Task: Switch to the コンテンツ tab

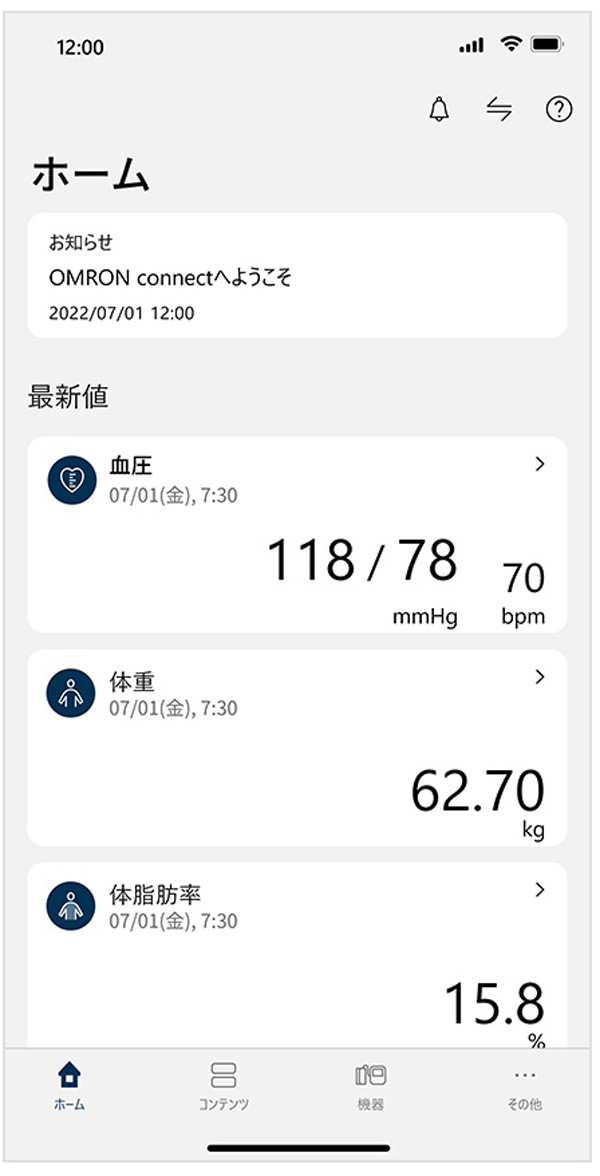Action: point(223,1086)
